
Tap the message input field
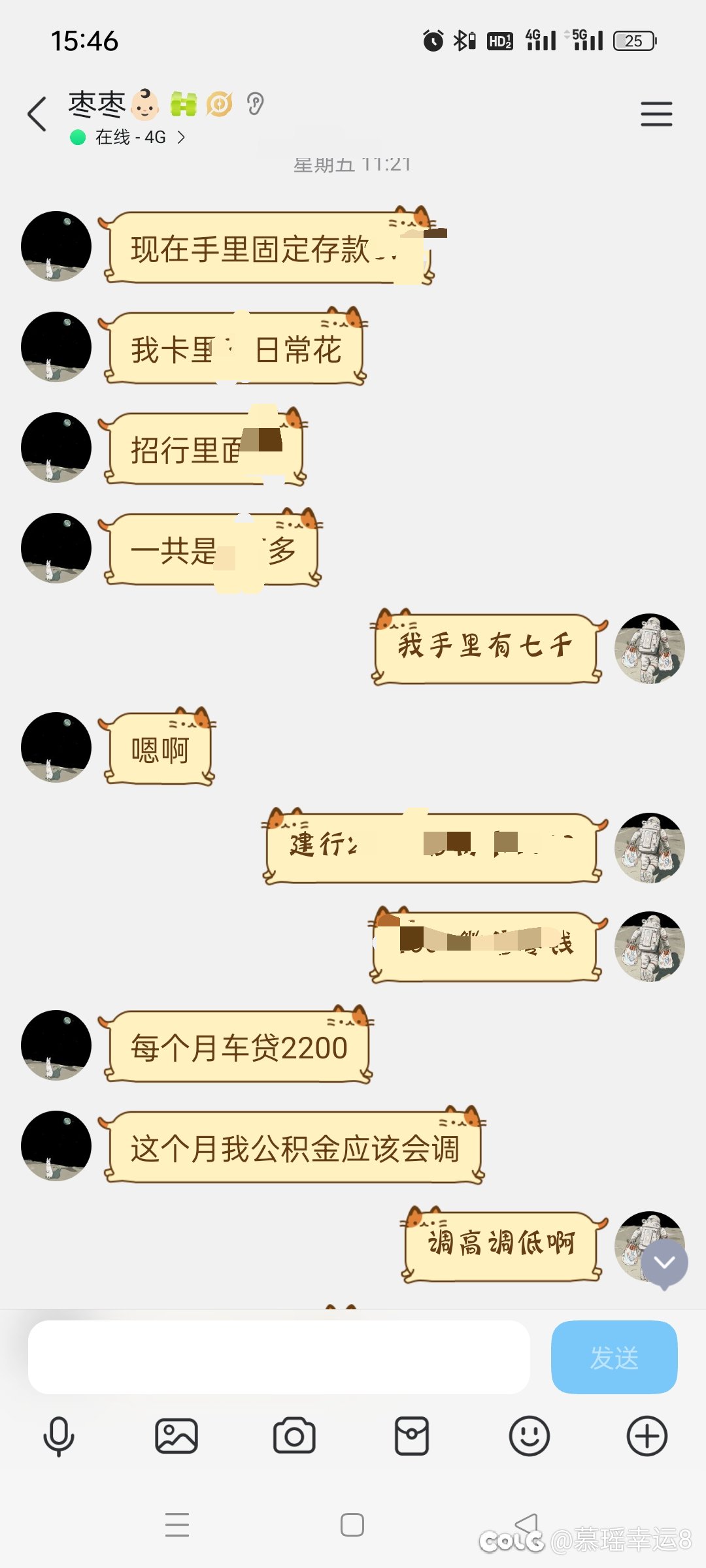[279, 1357]
